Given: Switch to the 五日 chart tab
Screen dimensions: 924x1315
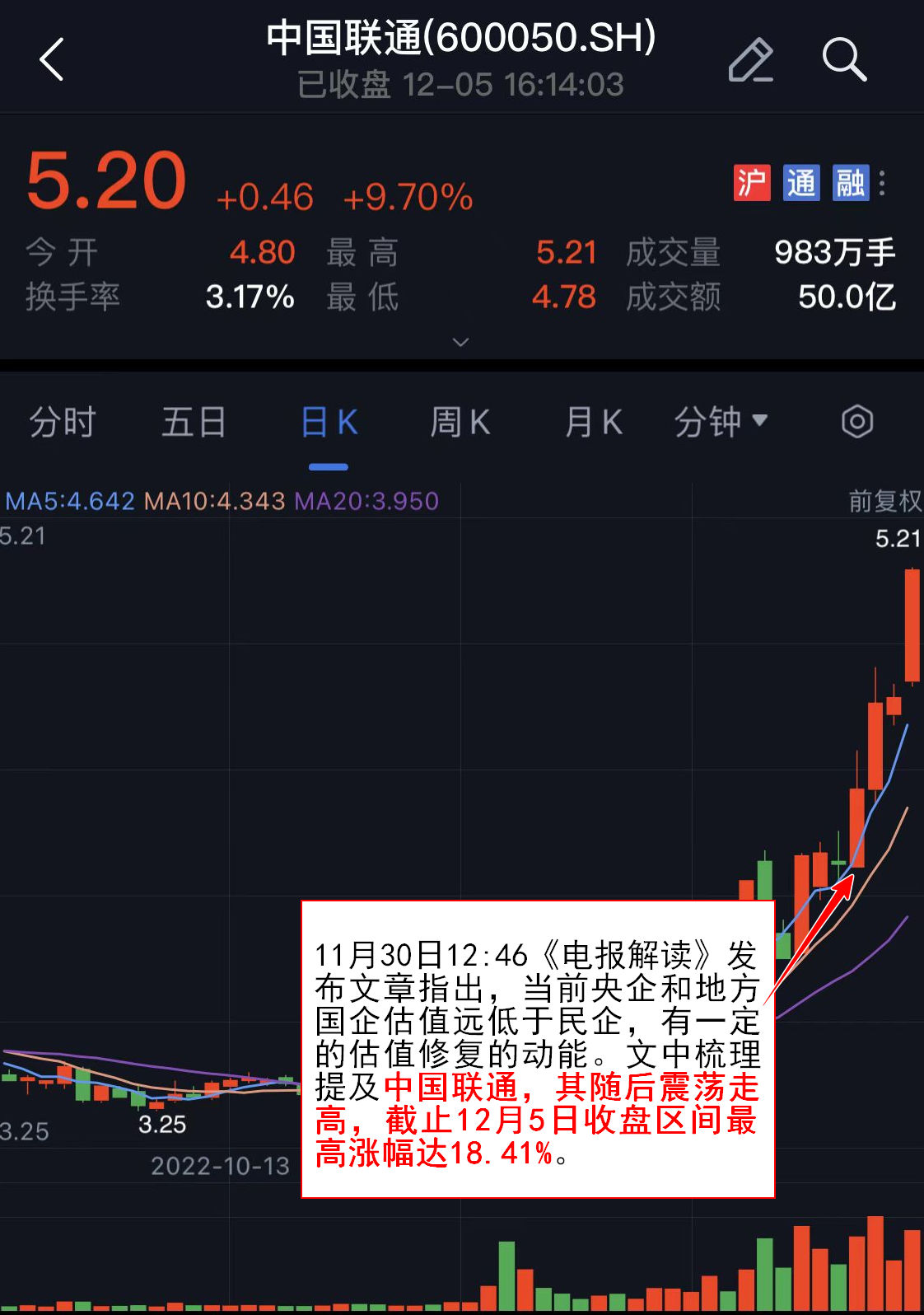Looking at the screenshot, I should coord(194,422).
